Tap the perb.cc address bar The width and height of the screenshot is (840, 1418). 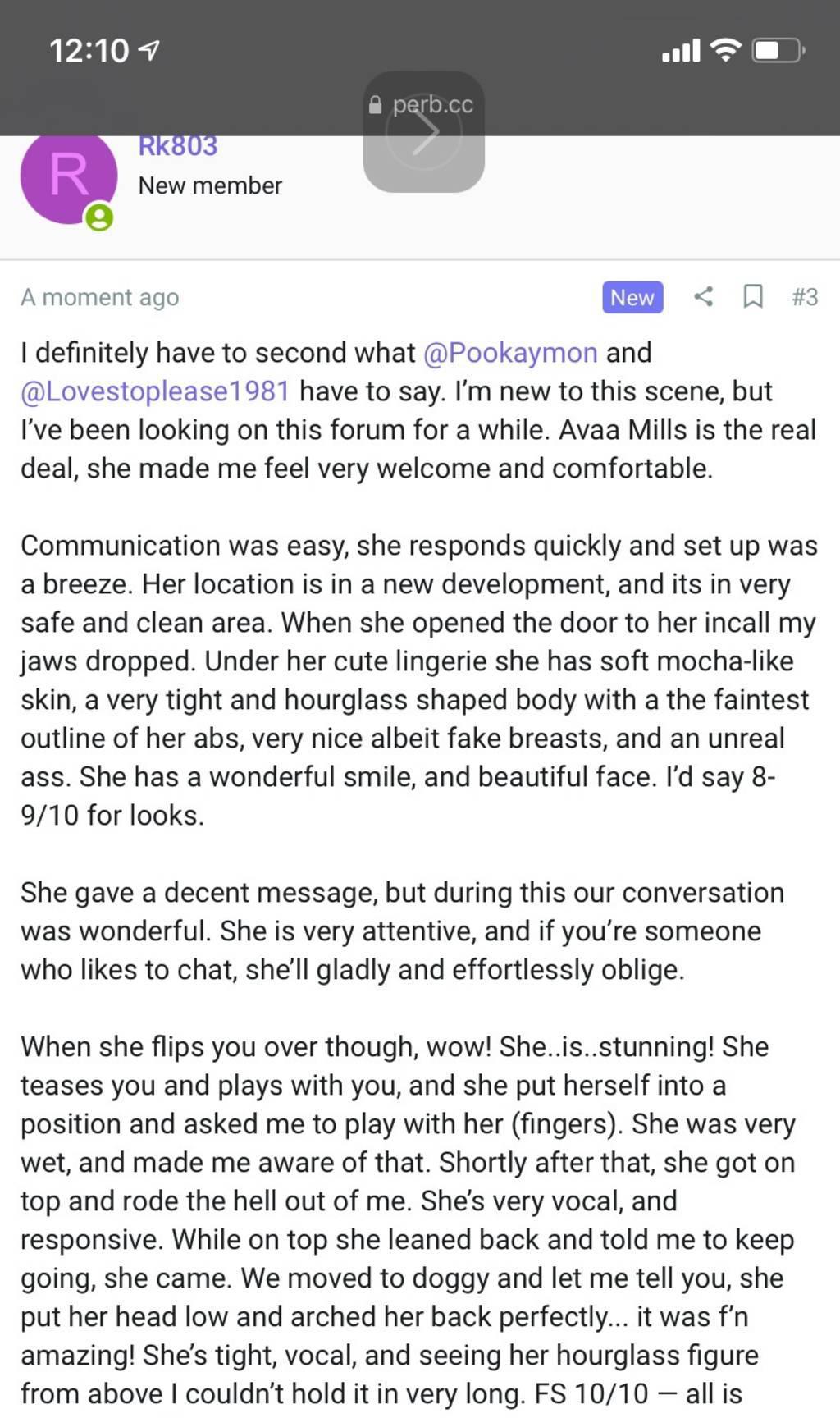422,105
